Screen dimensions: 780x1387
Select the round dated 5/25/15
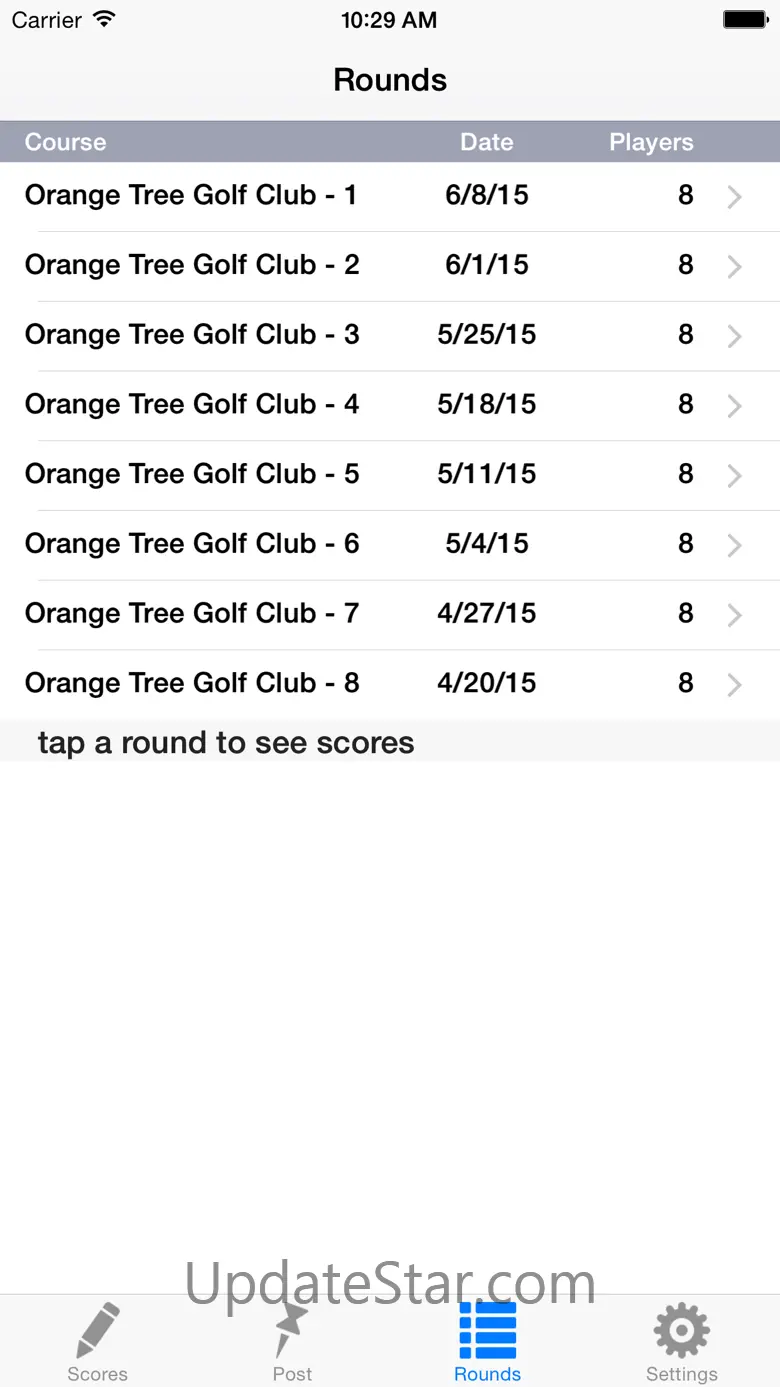[390, 335]
